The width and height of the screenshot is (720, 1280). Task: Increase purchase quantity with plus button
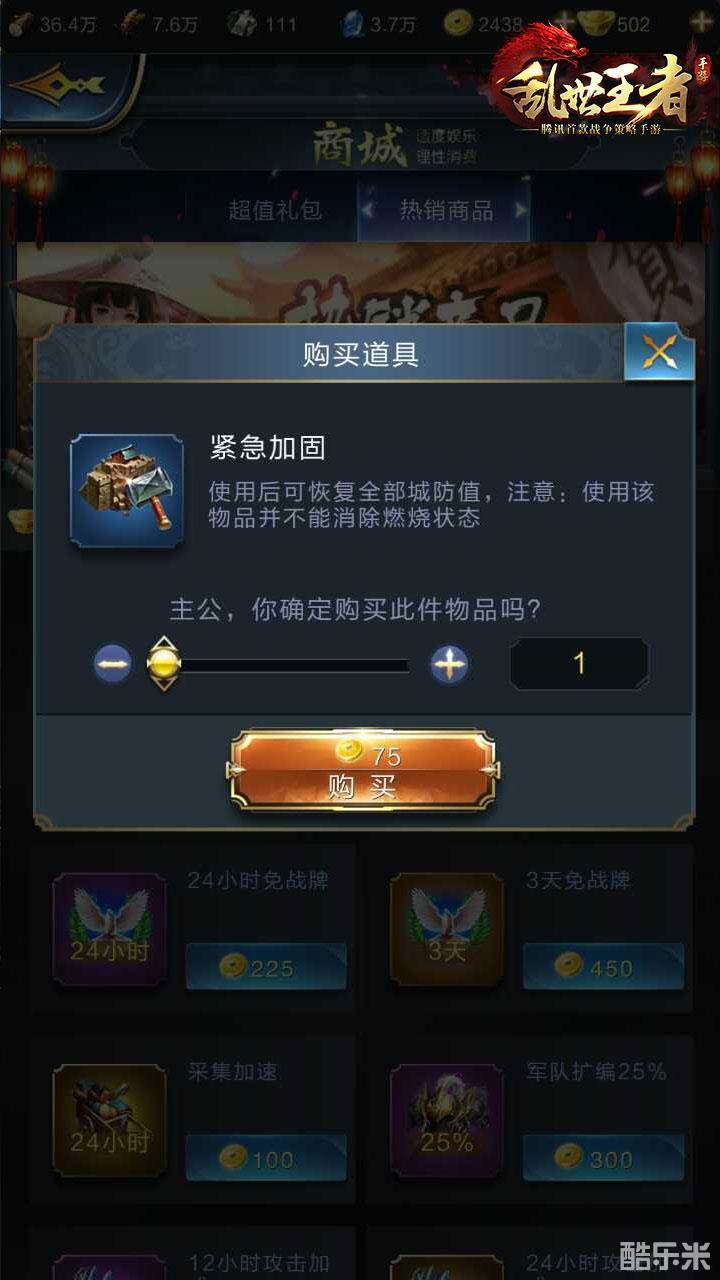click(x=449, y=664)
